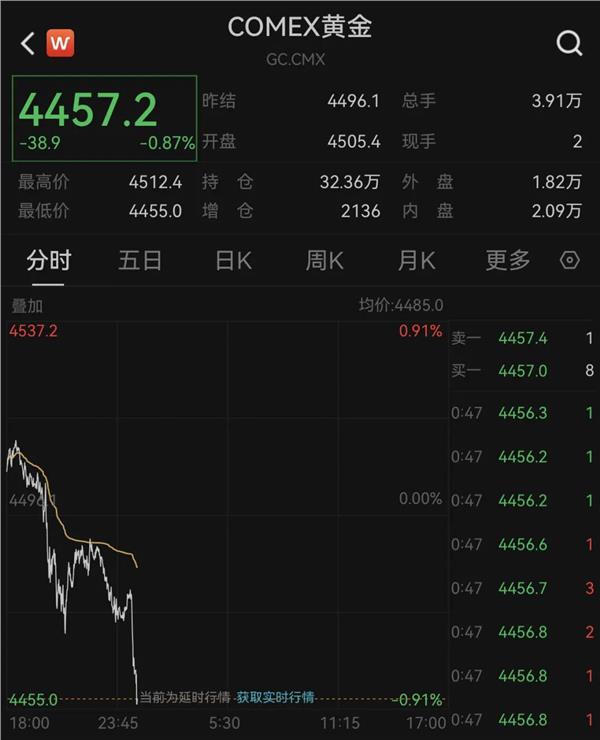Open the 更多 chart options
The width and height of the screenshot is (600, 740).
pyautogui.click(x=508, y=261)
